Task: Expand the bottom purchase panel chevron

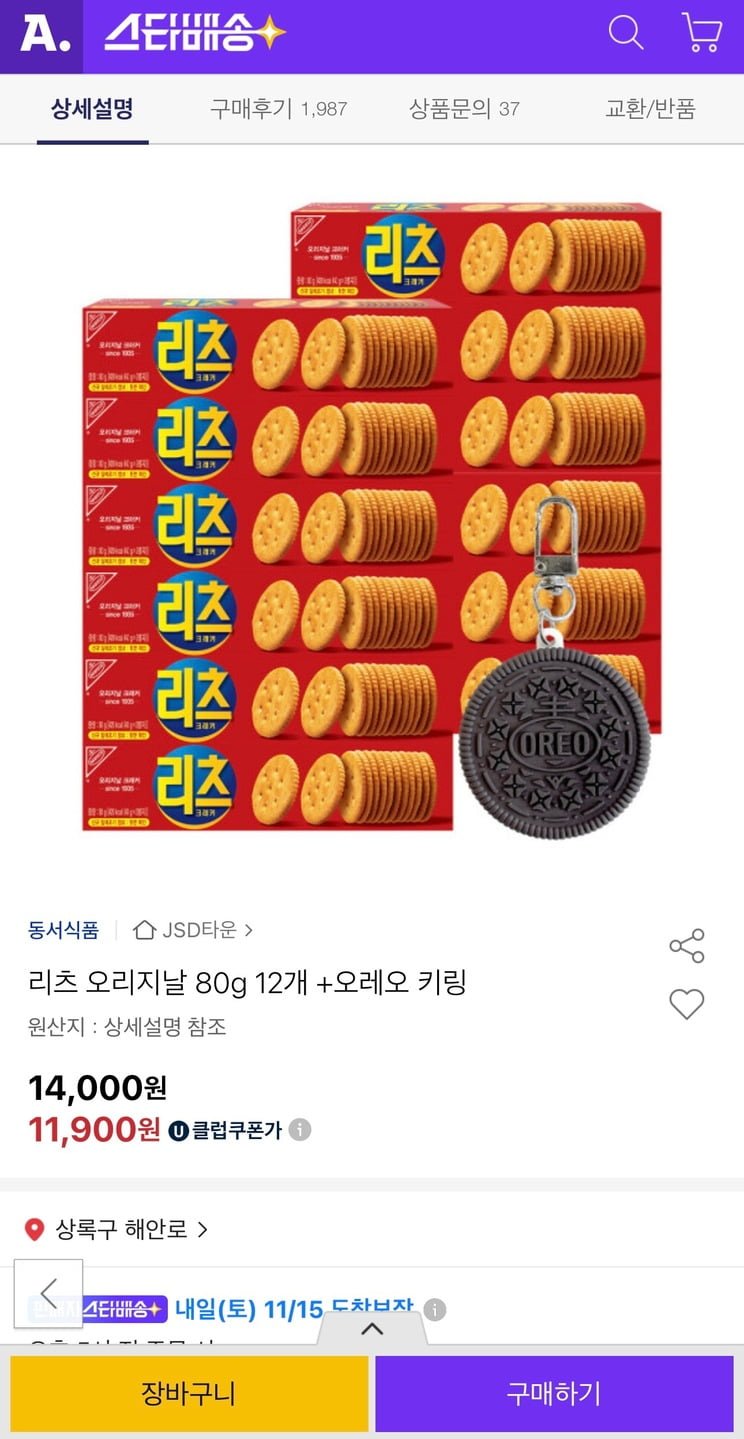Action: [x=372, y=1329]
